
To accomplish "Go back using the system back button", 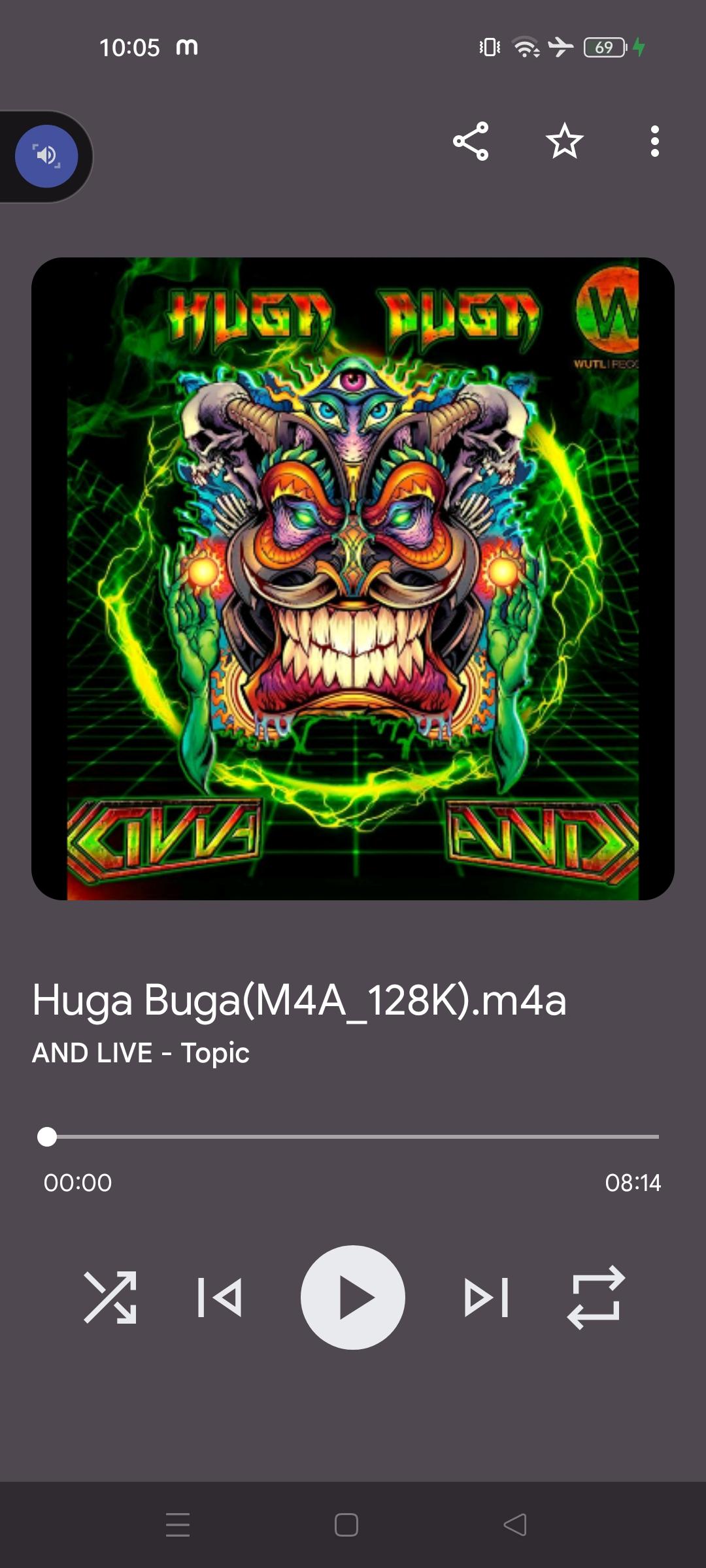I will click(515, 1525).
